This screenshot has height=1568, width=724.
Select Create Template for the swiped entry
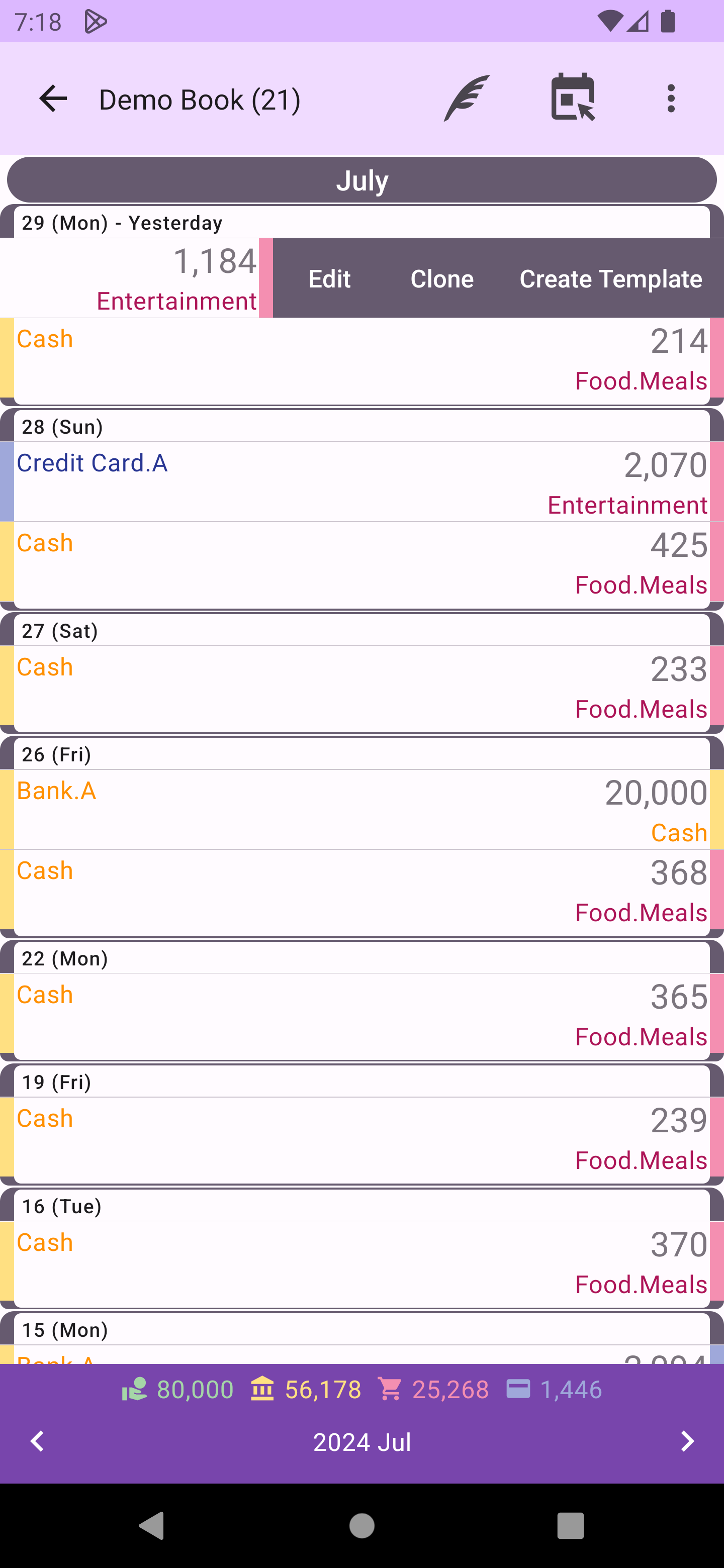(610, 279)
